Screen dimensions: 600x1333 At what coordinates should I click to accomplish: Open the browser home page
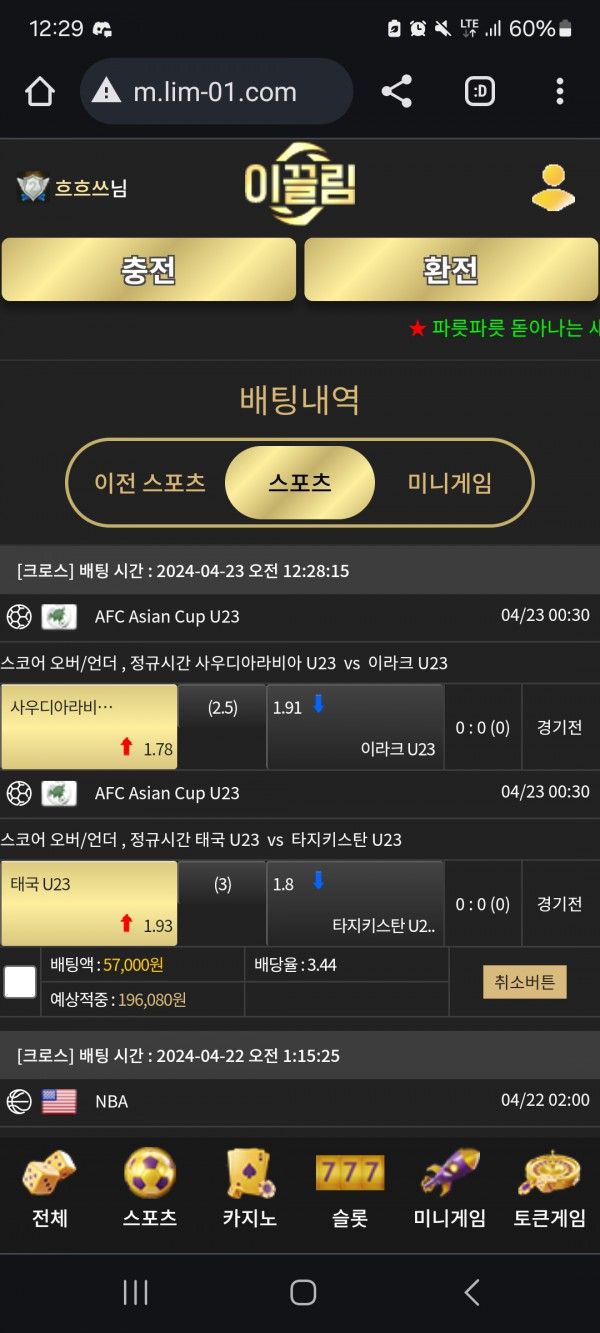click(x=40, y=92)
